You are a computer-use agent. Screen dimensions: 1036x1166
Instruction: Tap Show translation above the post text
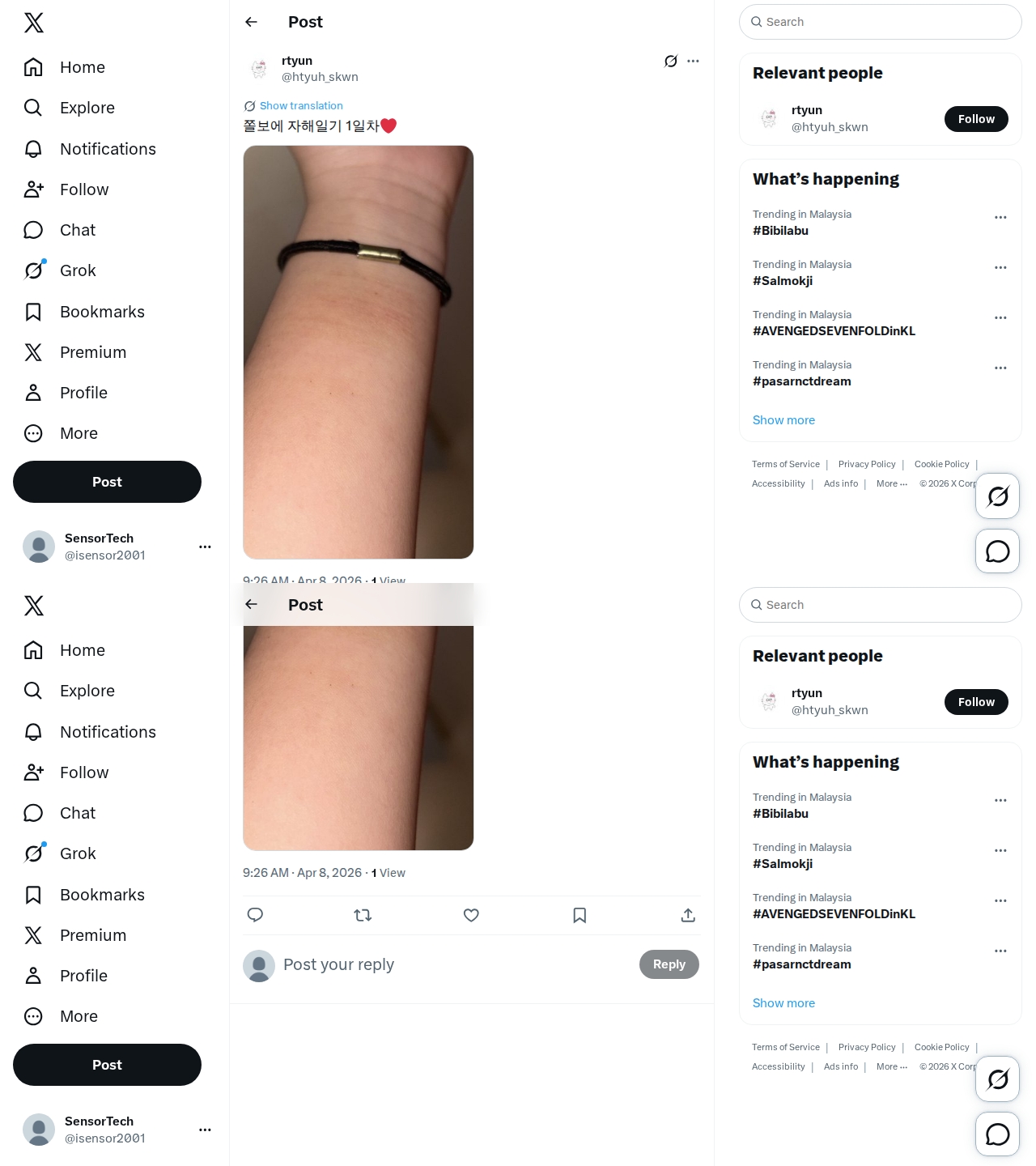point(300,106)
